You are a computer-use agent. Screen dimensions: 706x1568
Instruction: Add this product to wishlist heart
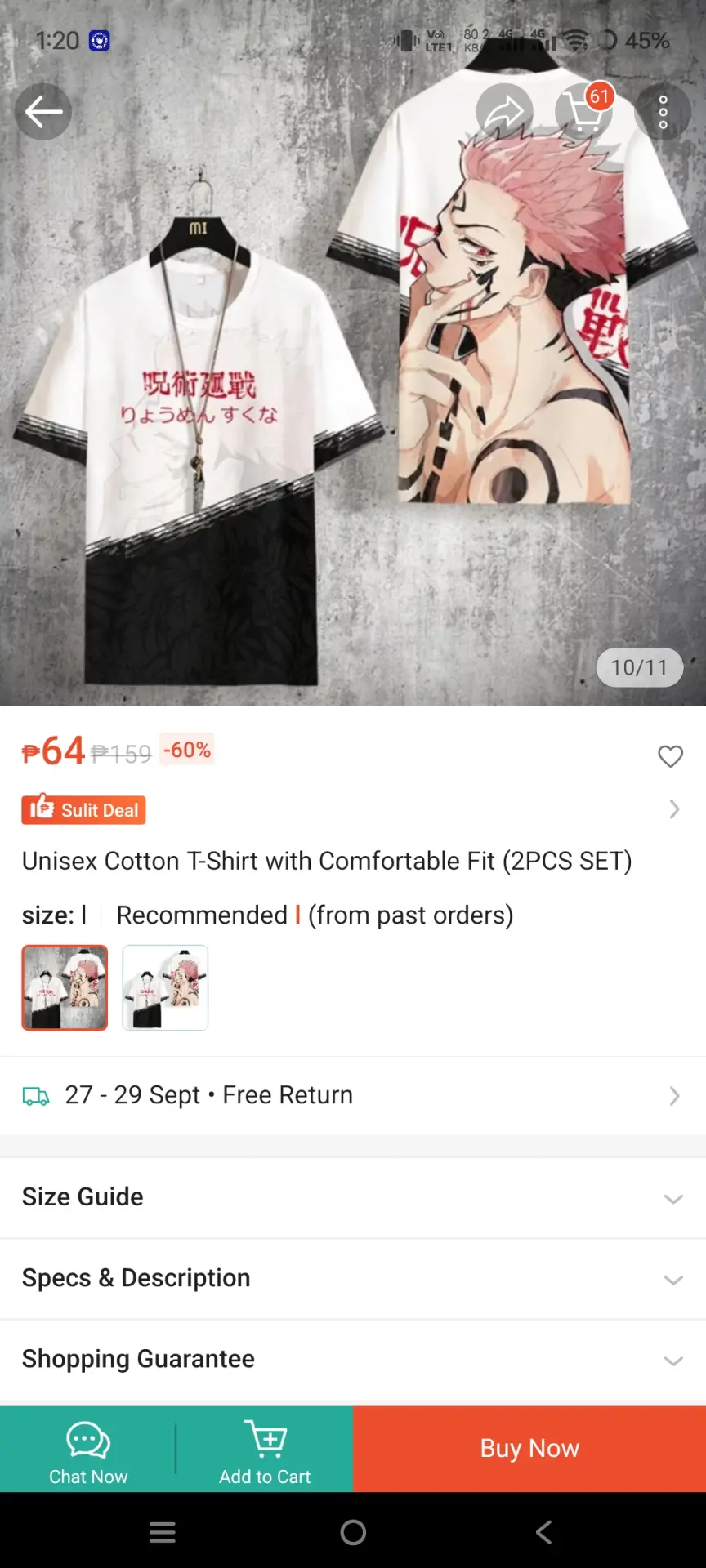670,756
